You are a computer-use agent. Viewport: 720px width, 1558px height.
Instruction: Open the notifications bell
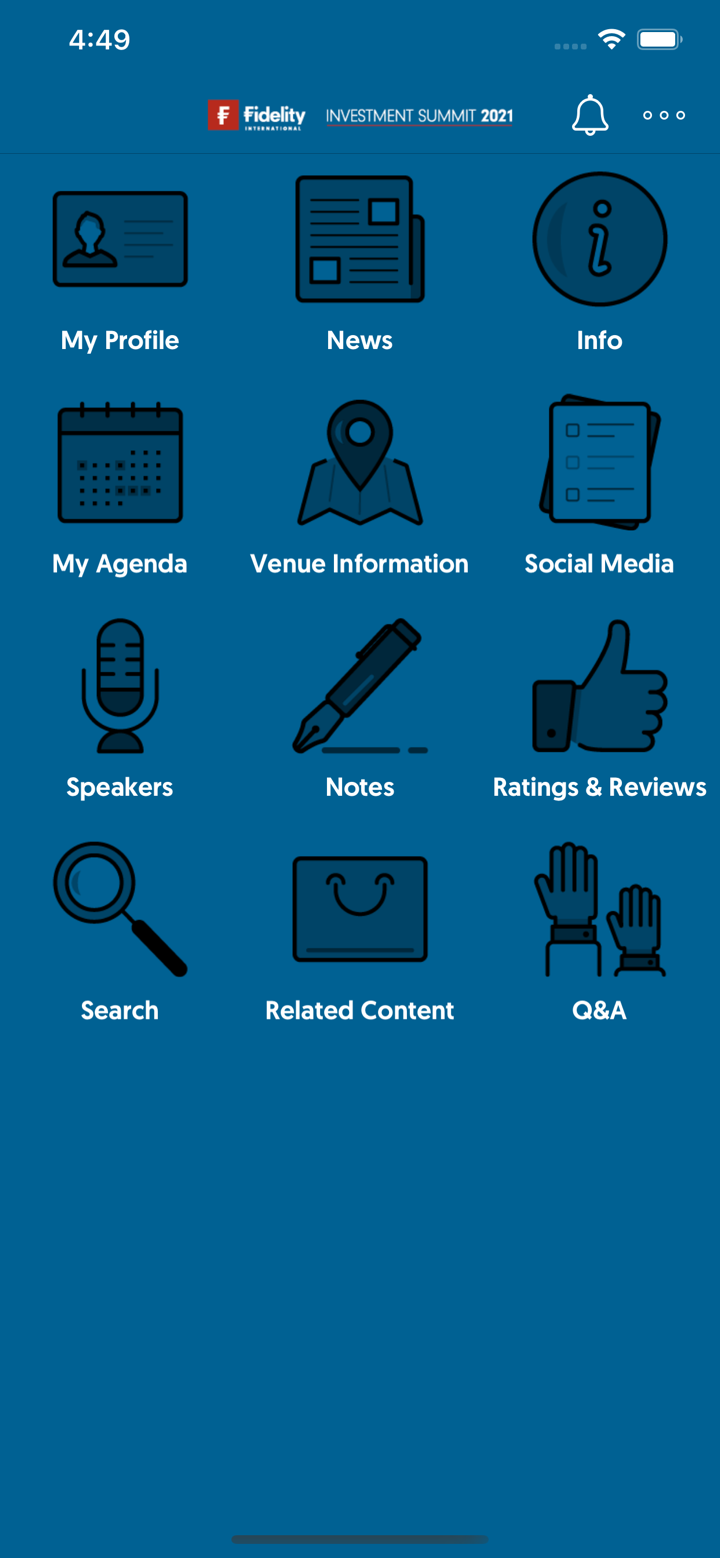click(x=590, y=116)
